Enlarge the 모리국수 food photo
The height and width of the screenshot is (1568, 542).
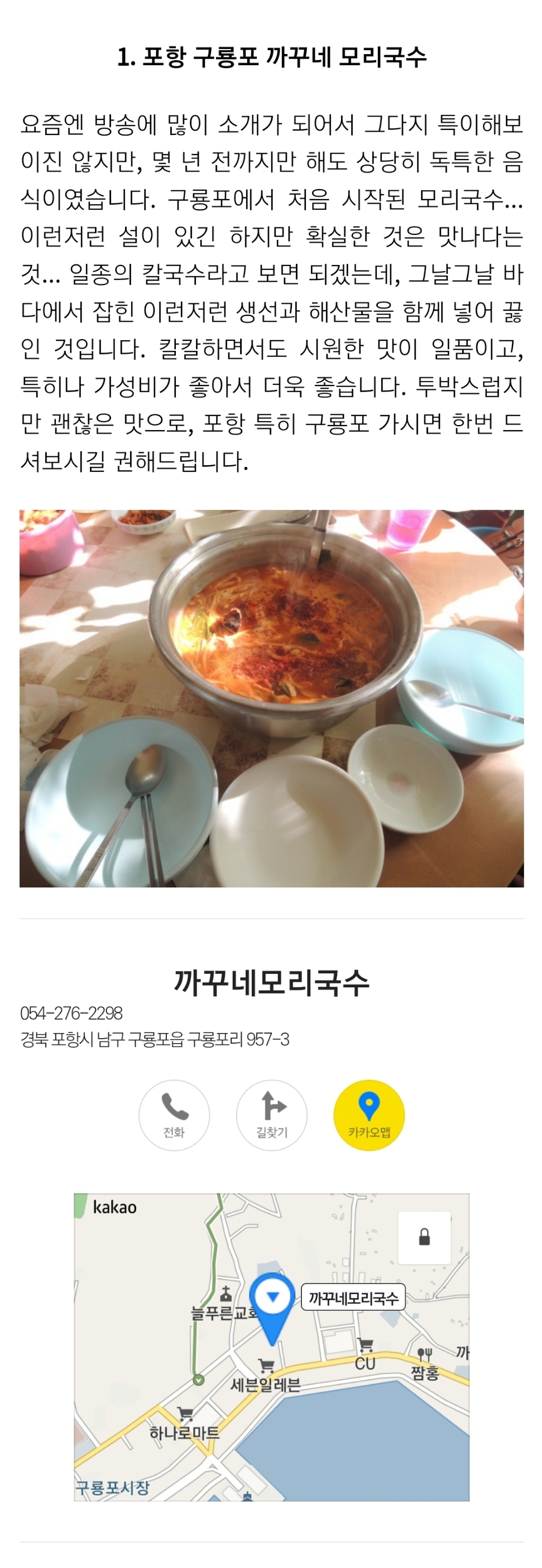[272, 698]
